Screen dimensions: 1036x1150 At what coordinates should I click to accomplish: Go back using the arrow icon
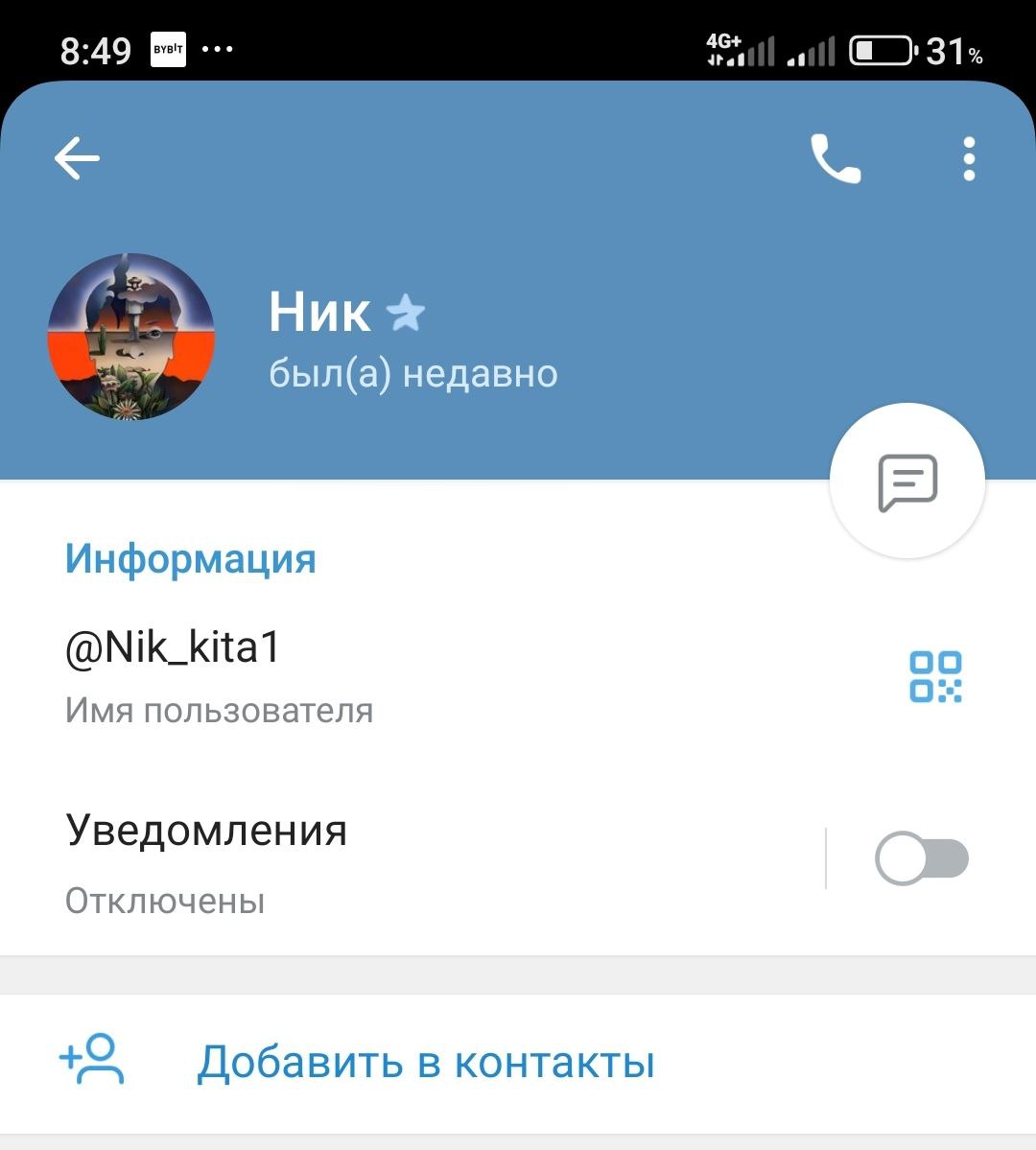point(77,158)
